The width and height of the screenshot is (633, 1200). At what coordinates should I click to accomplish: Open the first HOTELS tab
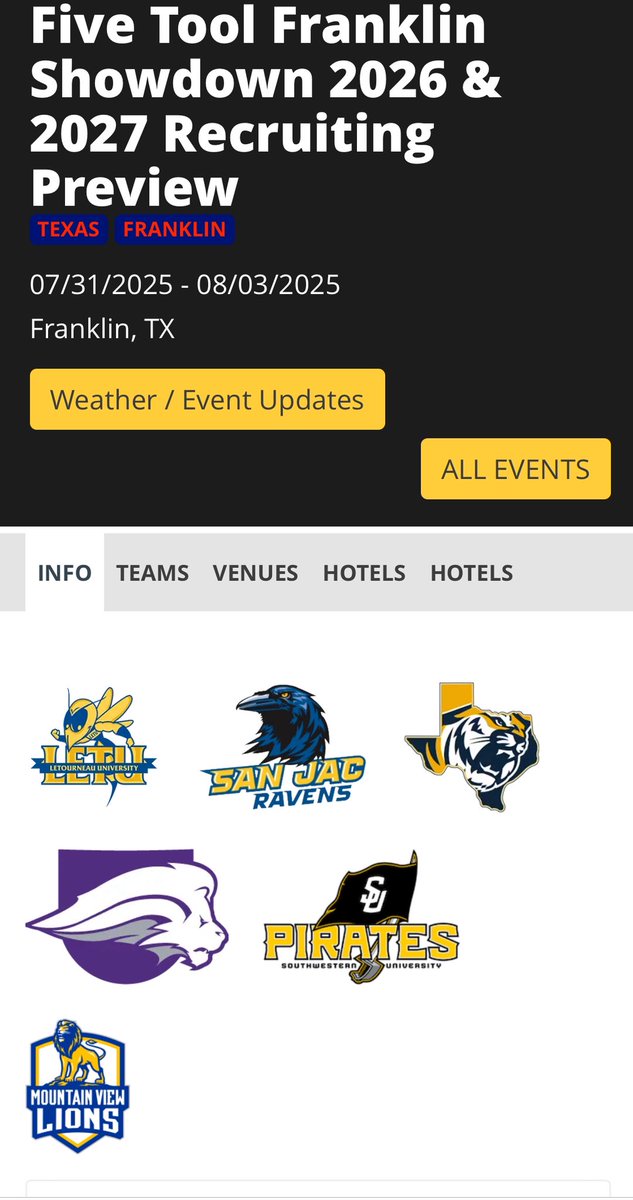coord(364,573)
